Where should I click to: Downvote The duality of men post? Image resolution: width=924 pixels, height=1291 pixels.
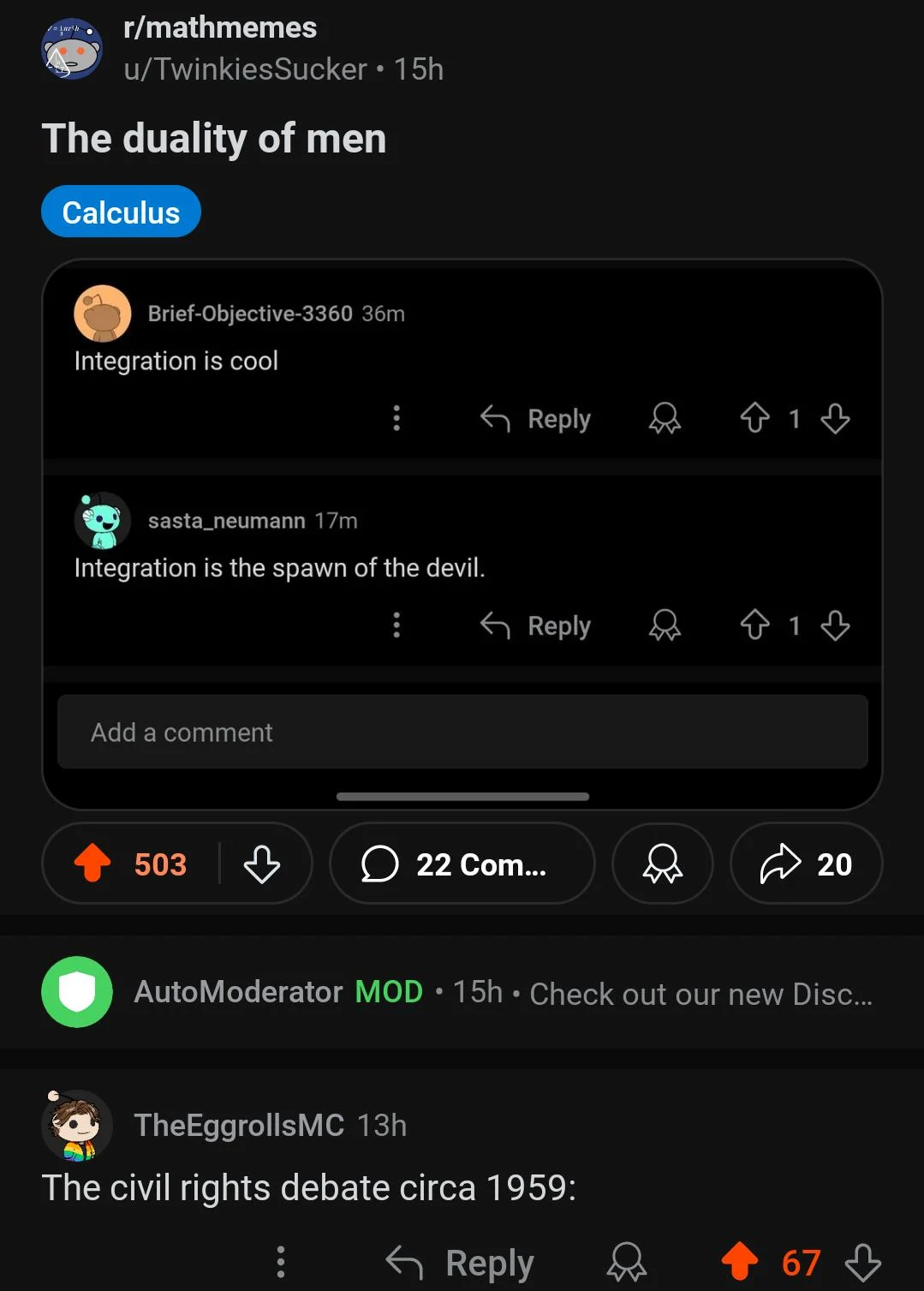262,864
